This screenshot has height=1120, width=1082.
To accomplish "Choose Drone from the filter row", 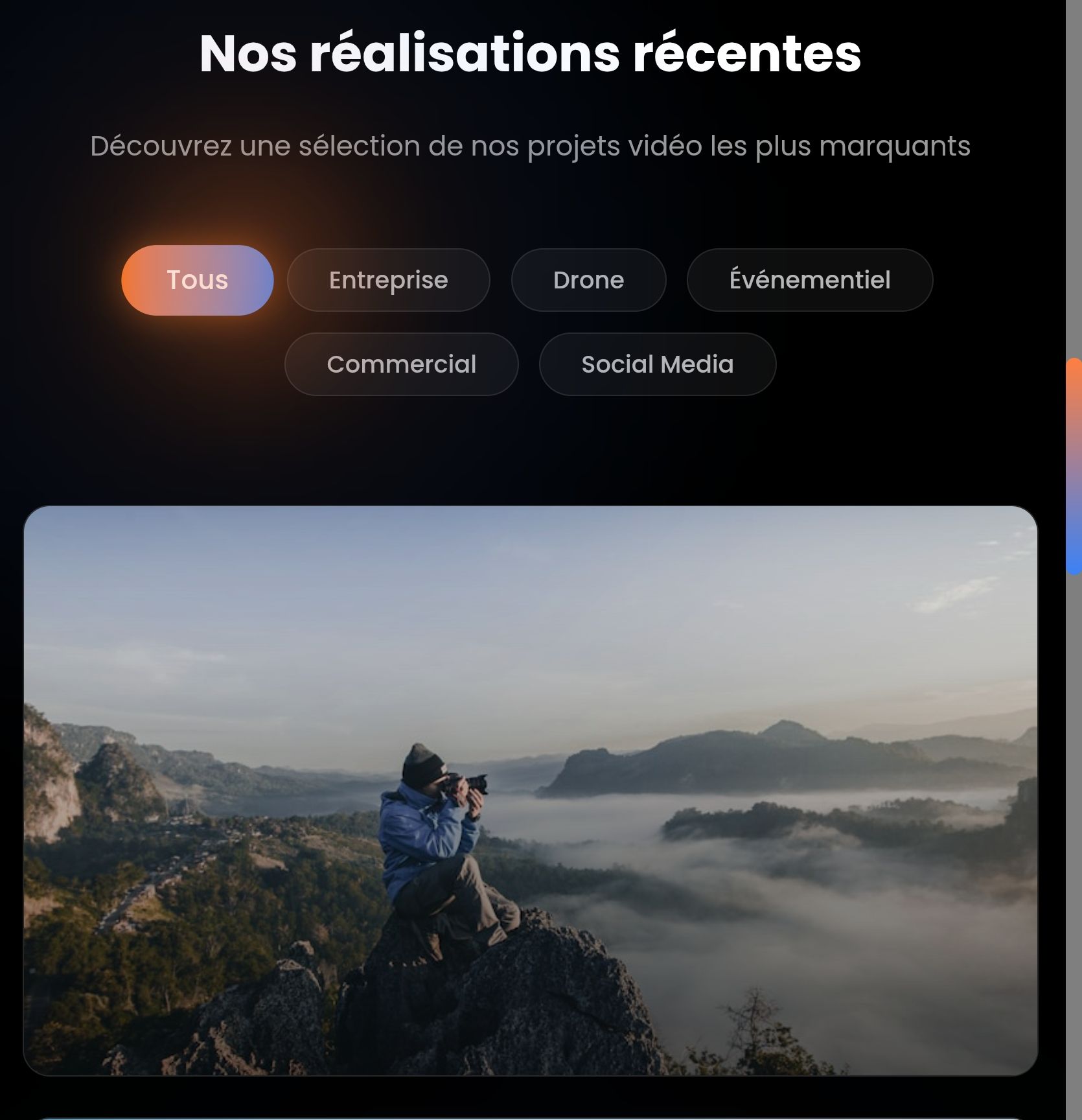I will click(x=588, y=279).
